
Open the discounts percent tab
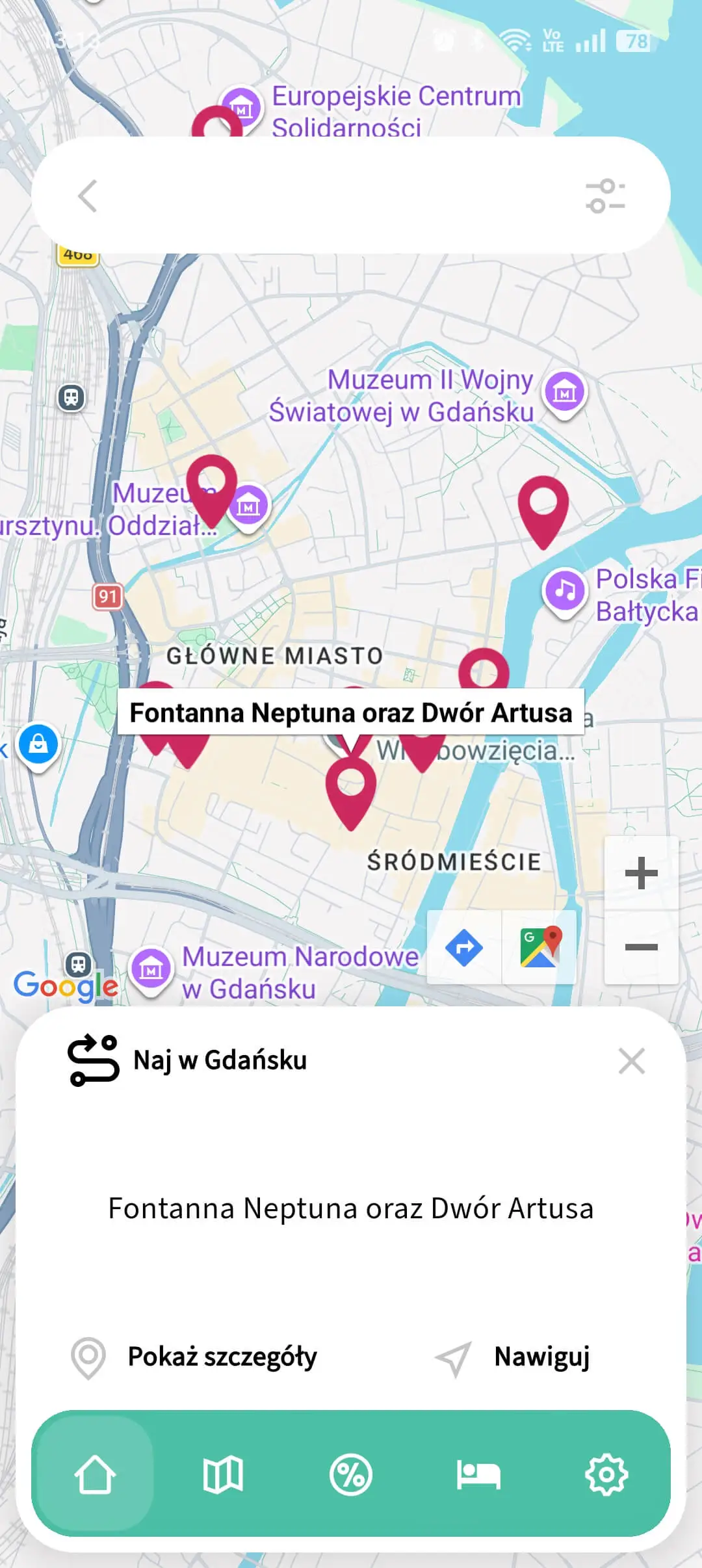(351, 1474)
